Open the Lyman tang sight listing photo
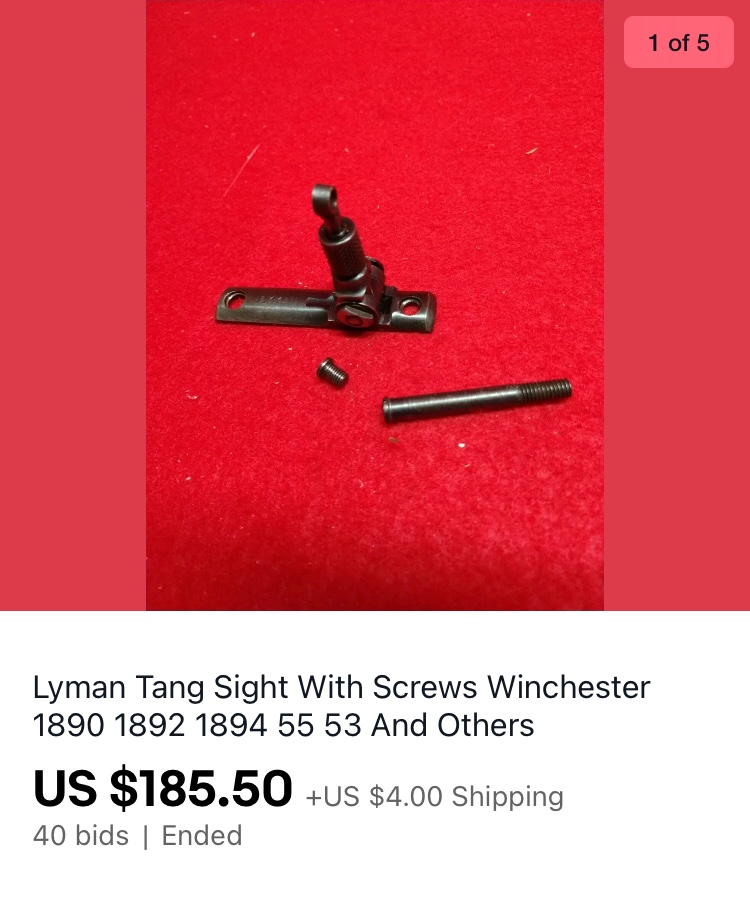Screen dimensions: 750x918 375,305
